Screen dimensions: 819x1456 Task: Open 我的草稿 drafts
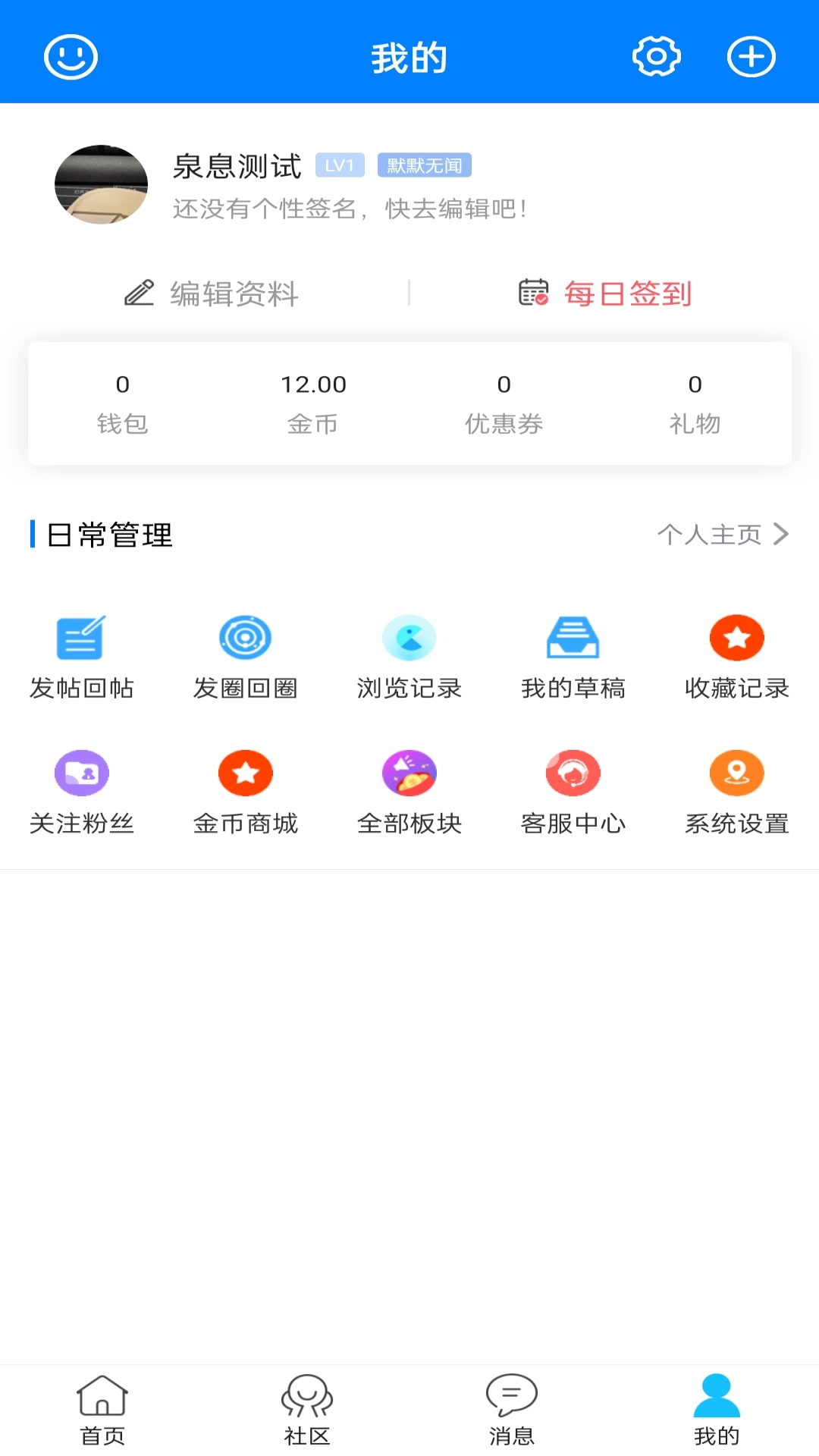573,656
